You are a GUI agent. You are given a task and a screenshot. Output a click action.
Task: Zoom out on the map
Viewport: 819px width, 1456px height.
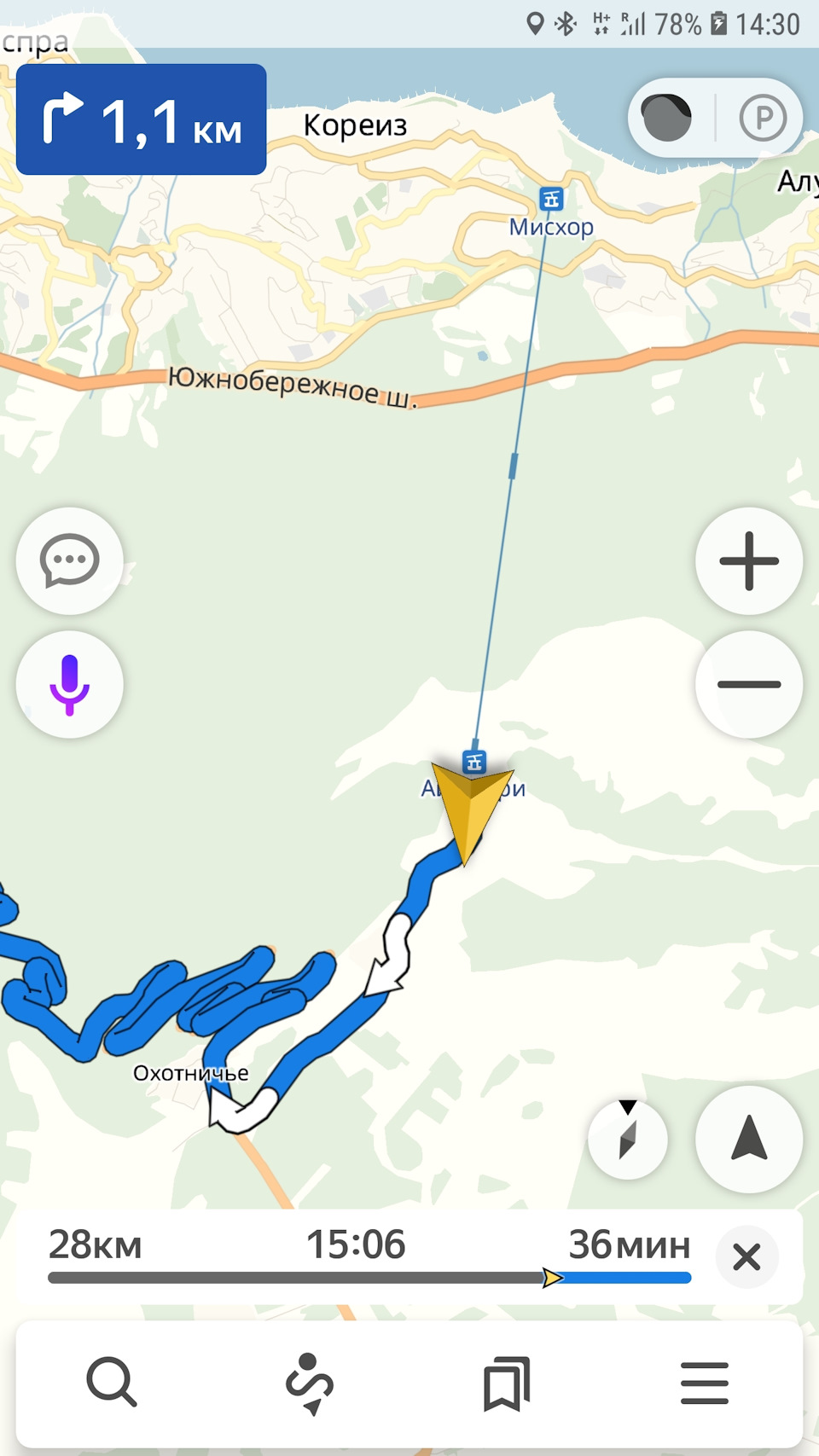point(749,684)
